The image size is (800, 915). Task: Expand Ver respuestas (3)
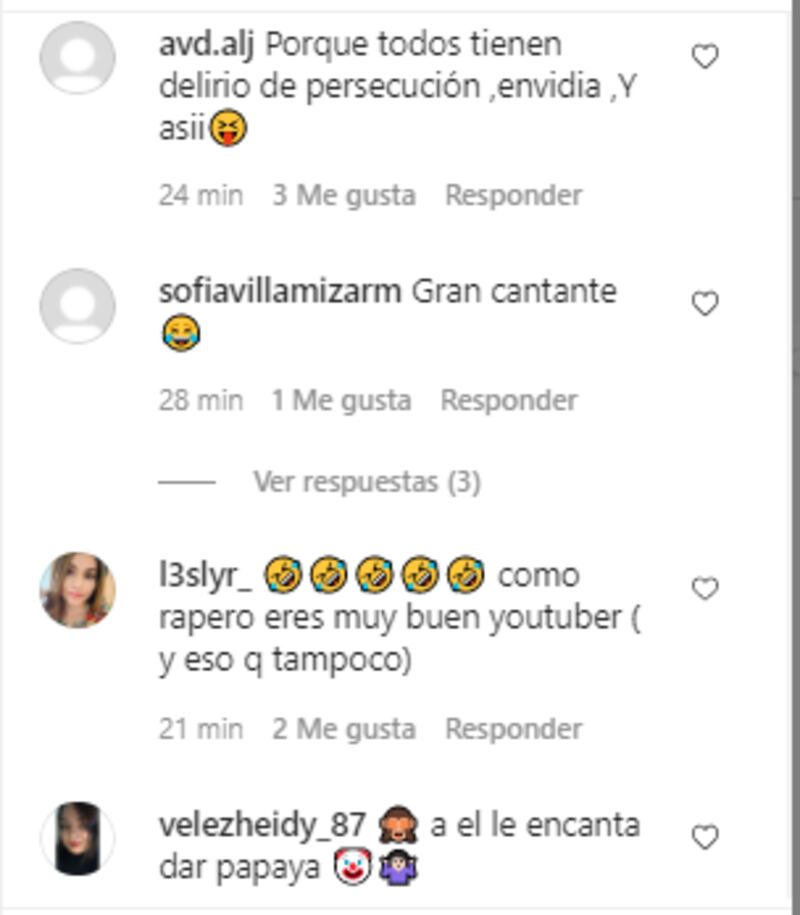366,482
